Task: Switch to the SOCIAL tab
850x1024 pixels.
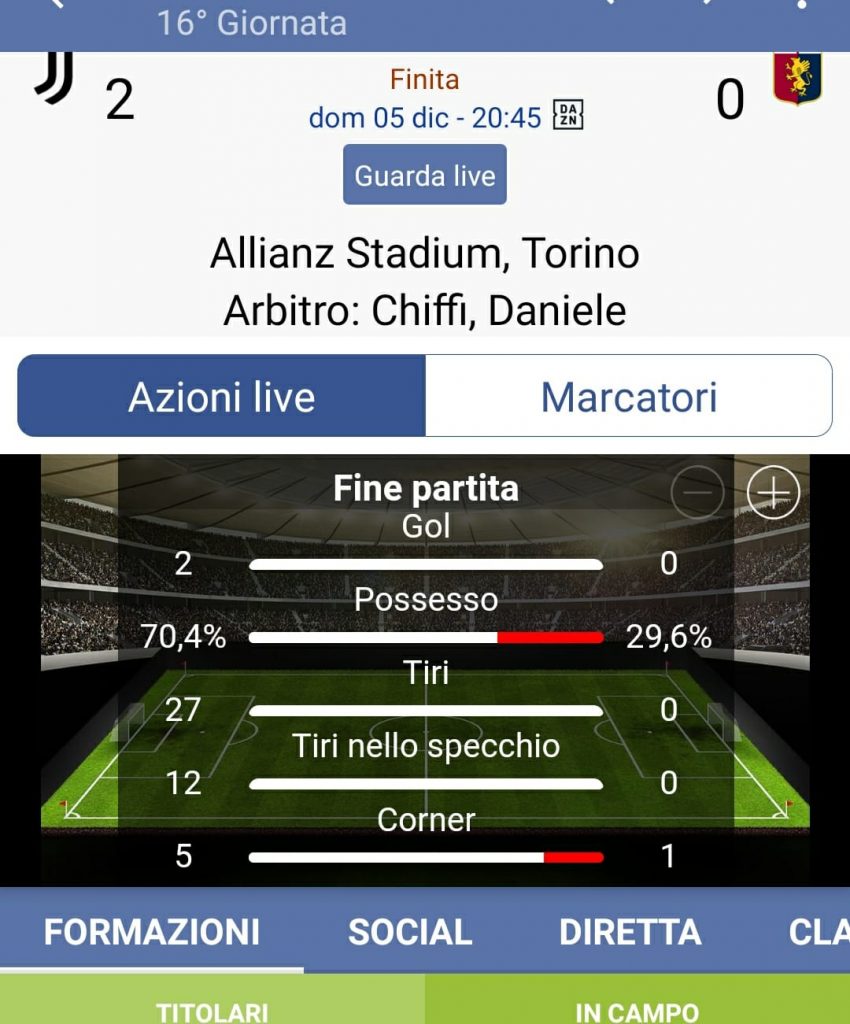Action: point(410,932)
